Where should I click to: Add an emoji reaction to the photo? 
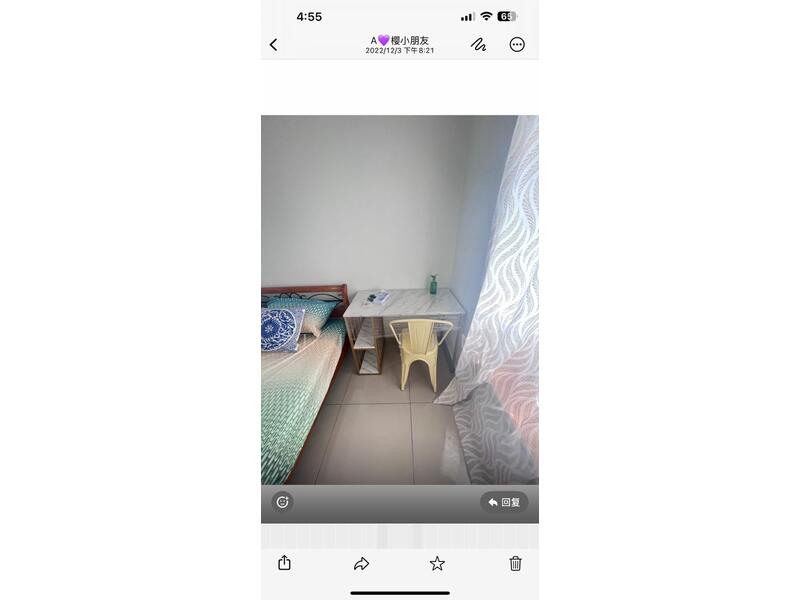click(282, 502)
